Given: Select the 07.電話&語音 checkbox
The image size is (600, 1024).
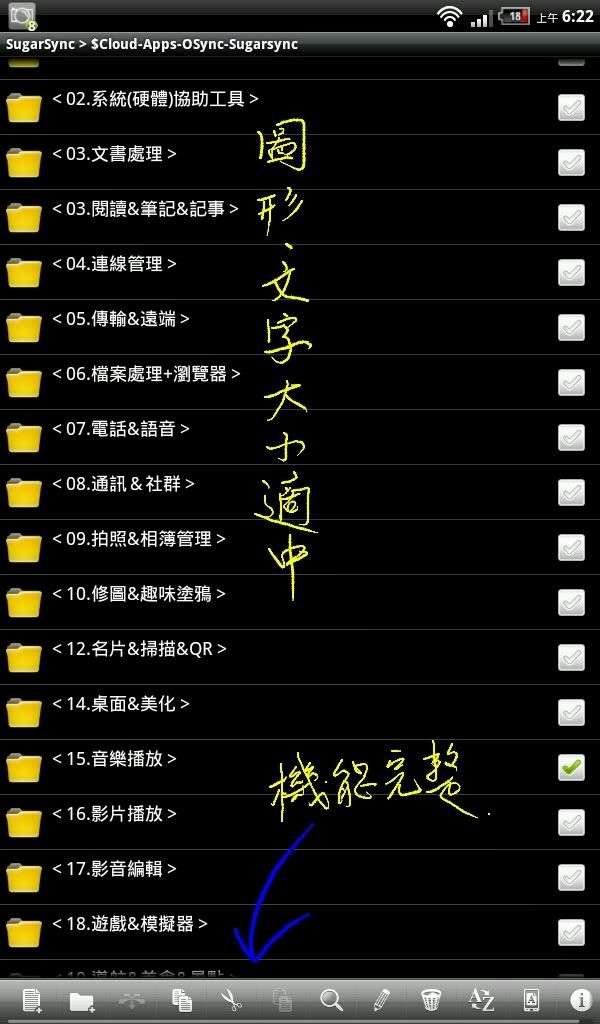Looking at the screenshot, I should click(x=571, y=437).
